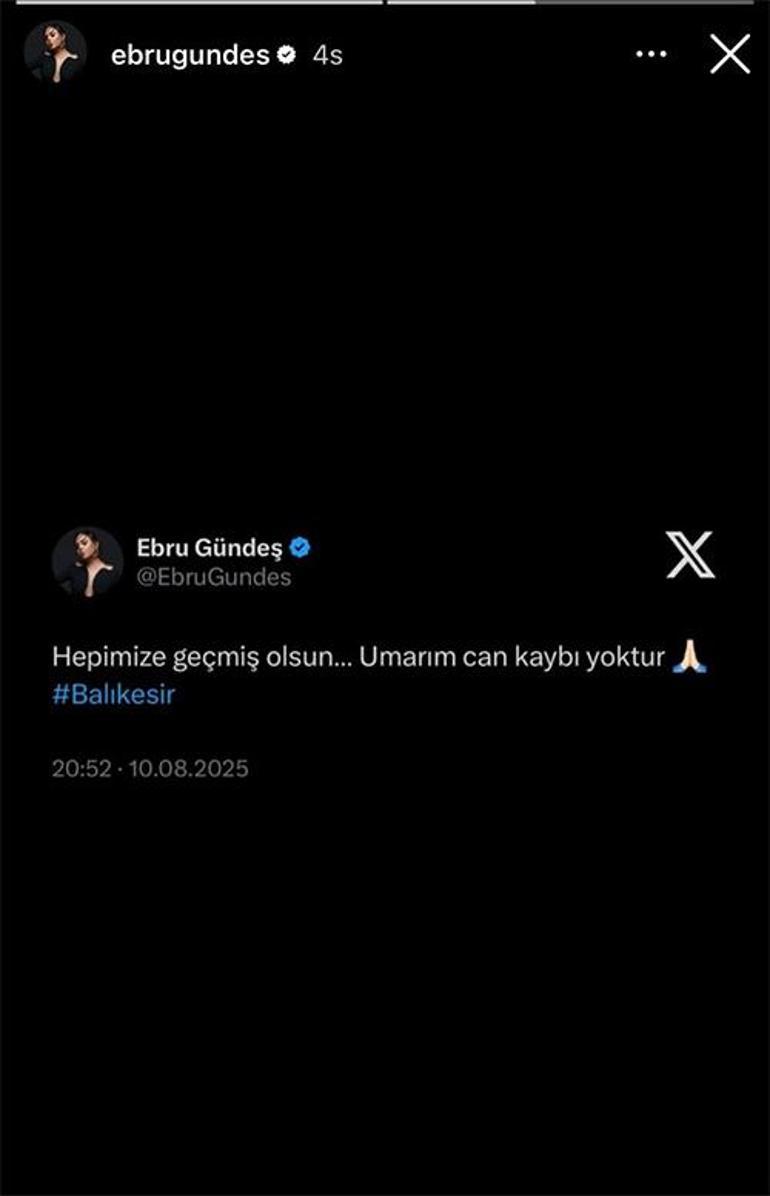Open ebrugundes profile picture in header

click(x=54, y=51)
